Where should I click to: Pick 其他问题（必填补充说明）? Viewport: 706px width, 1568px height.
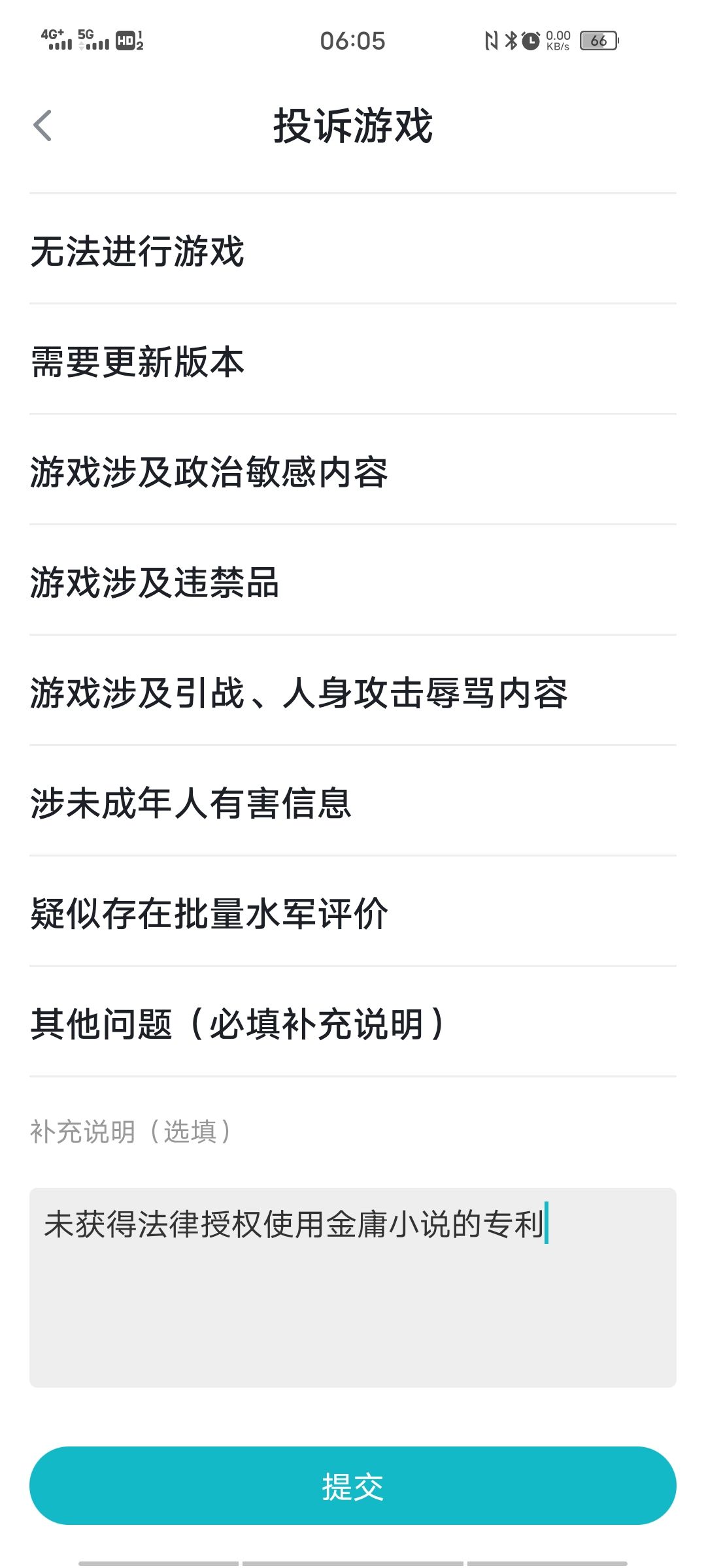click(353, 1022)
